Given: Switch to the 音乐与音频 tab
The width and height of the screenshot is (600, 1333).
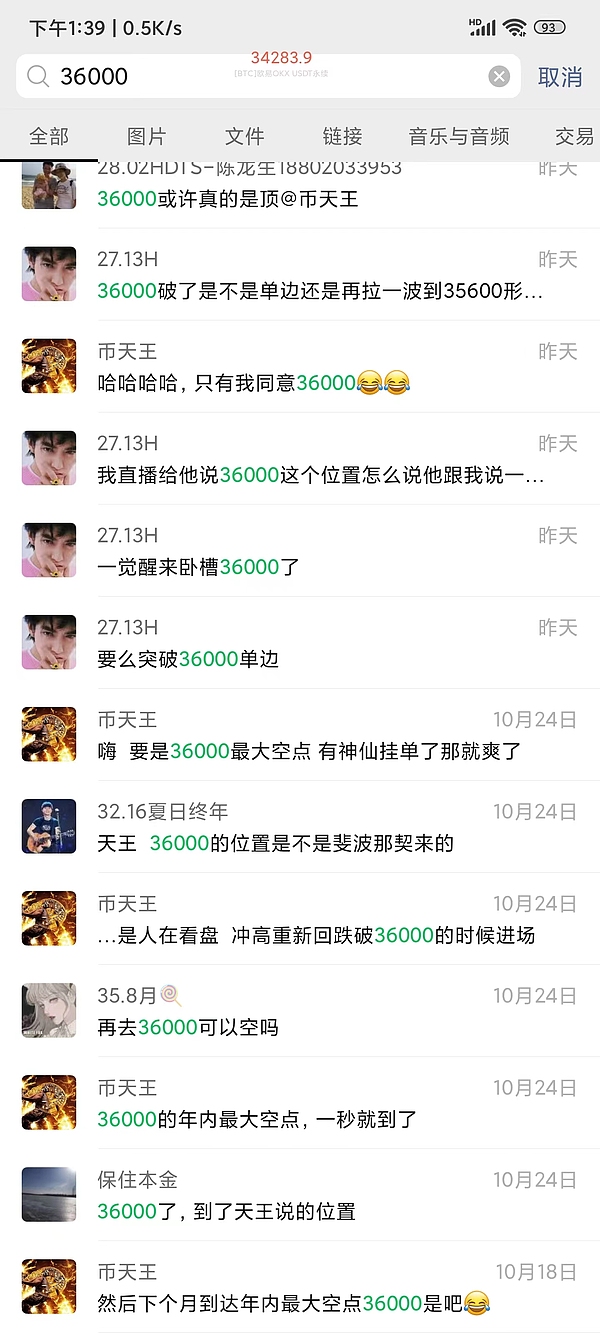Looking at the screenshot, I should pyautogui.click(x=459, y=137).
